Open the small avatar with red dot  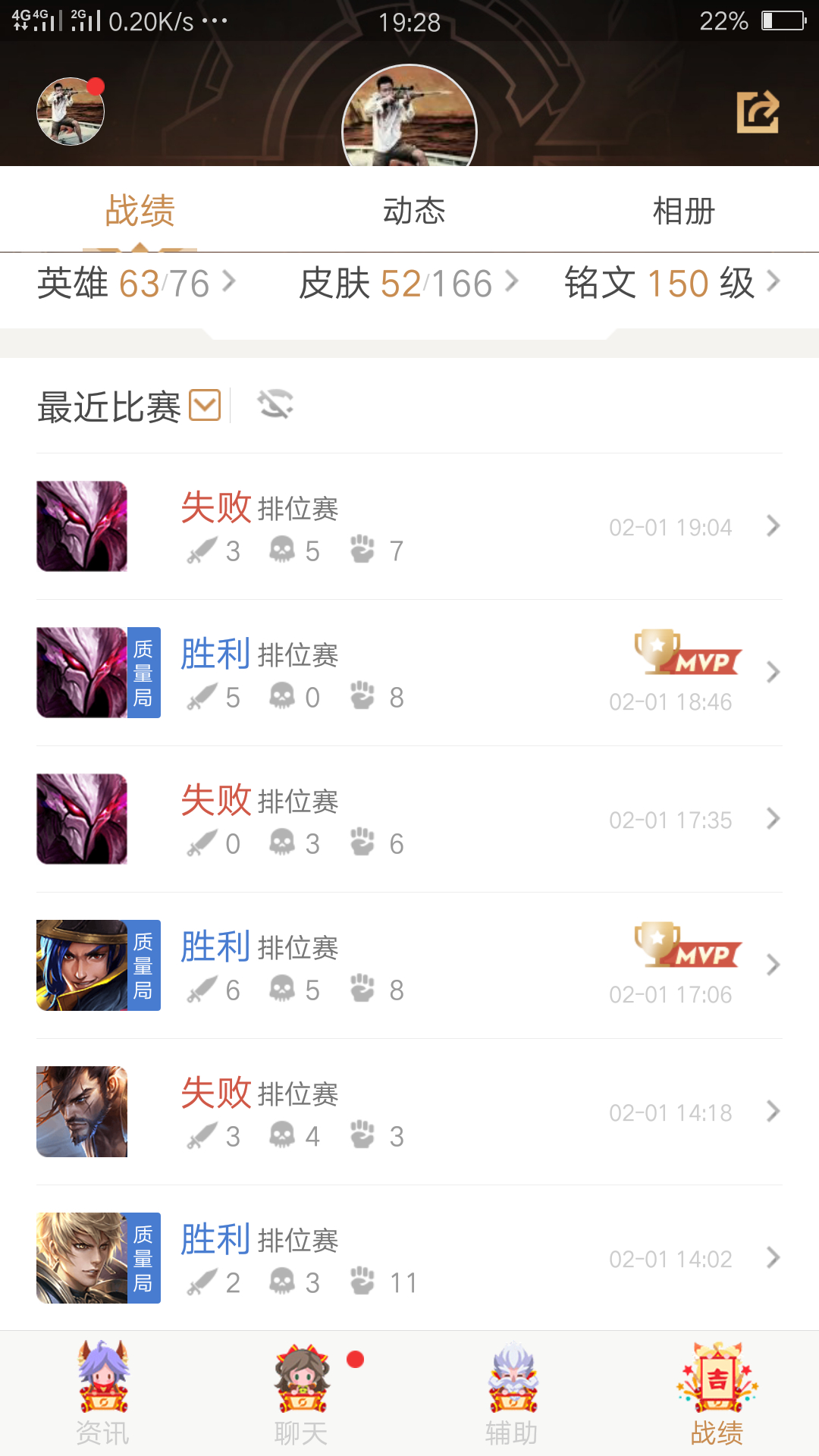(x=71, y=111)
